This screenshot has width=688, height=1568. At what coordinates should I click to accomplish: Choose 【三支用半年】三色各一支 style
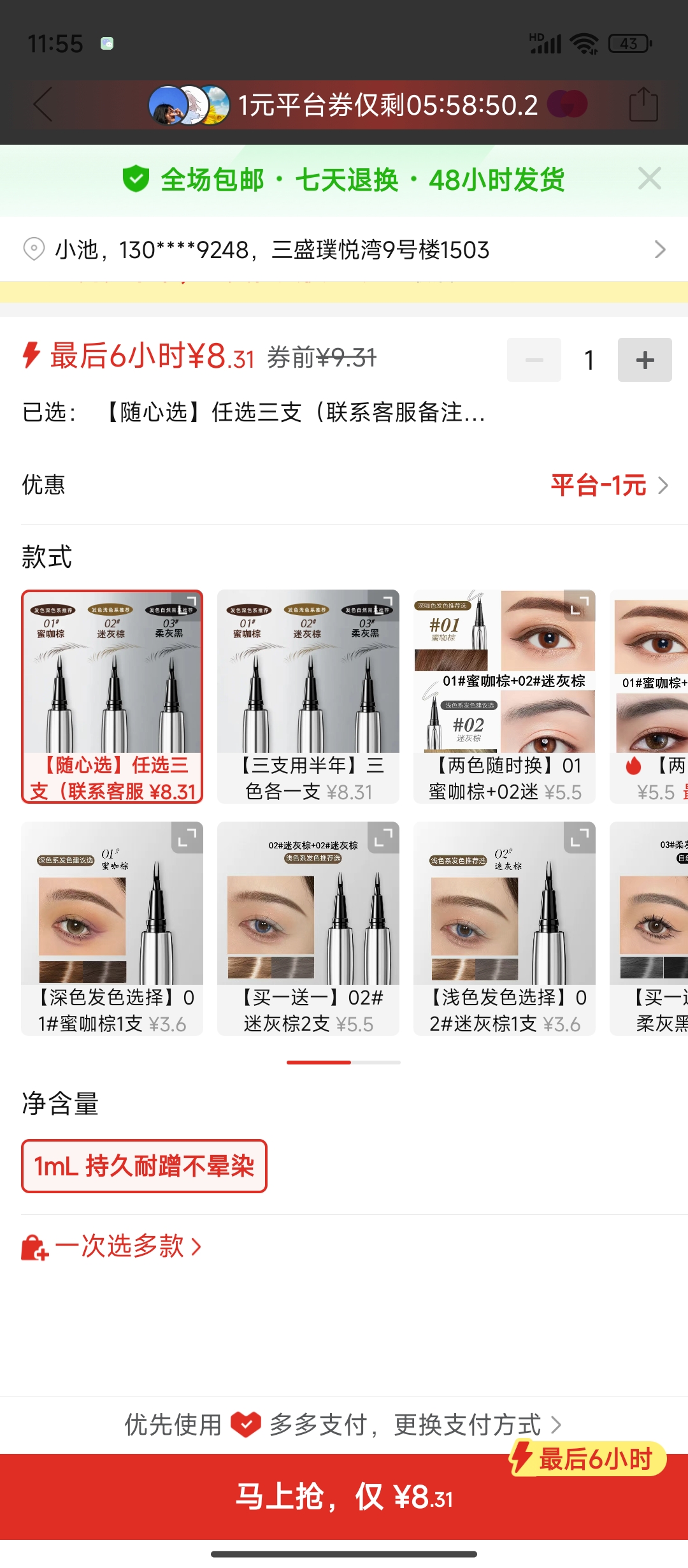[x=308, y=696]
